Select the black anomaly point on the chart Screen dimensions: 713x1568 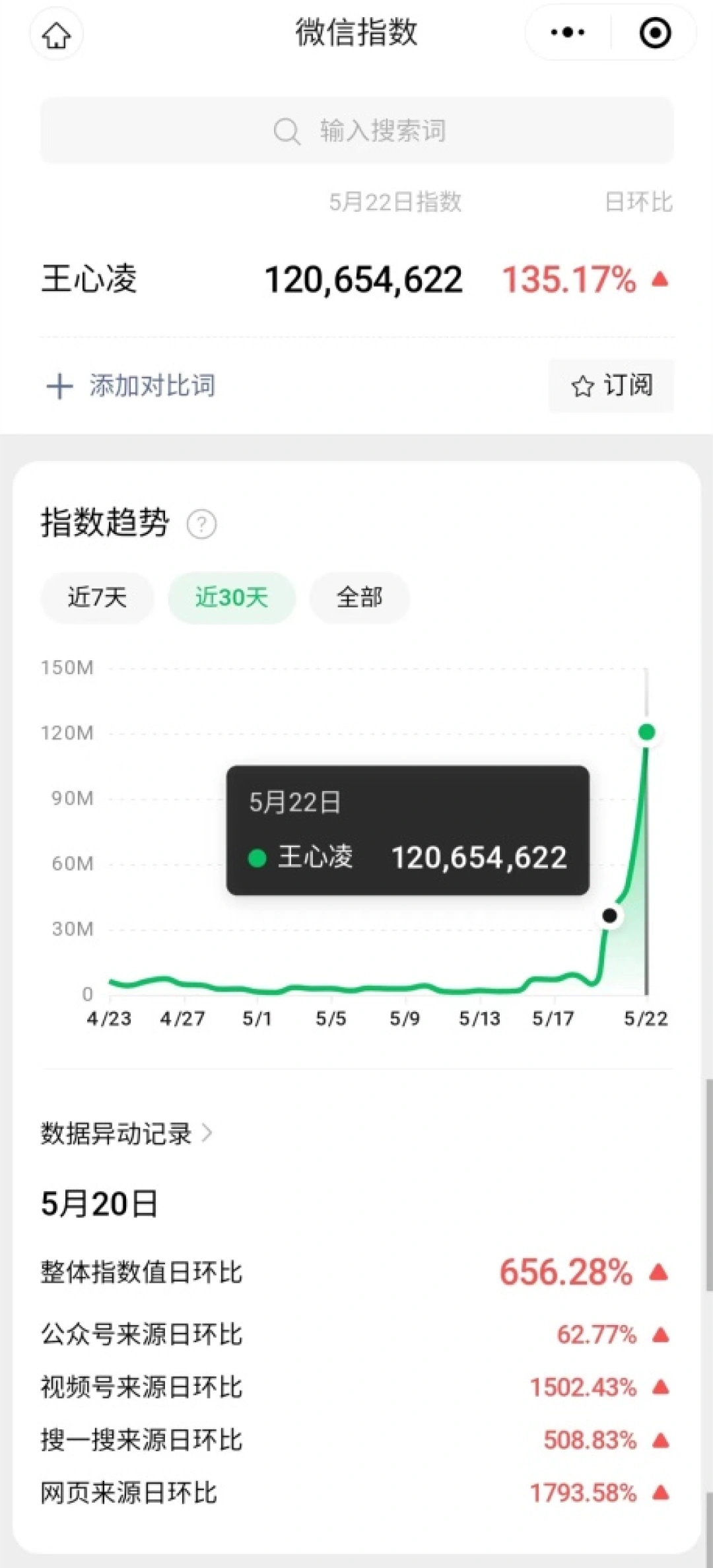click(x=610, y=916)
